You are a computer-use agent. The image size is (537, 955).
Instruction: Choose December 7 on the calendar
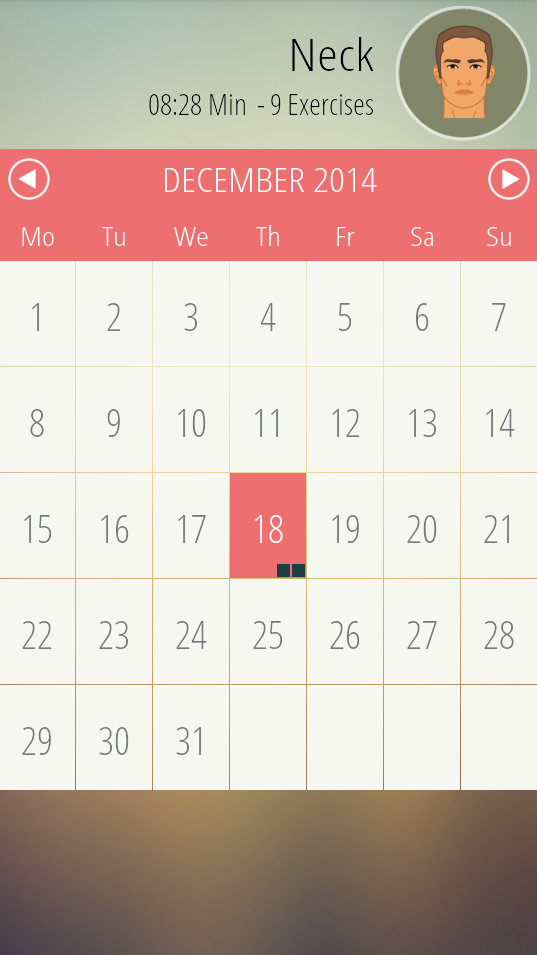[x=499, y=314]
